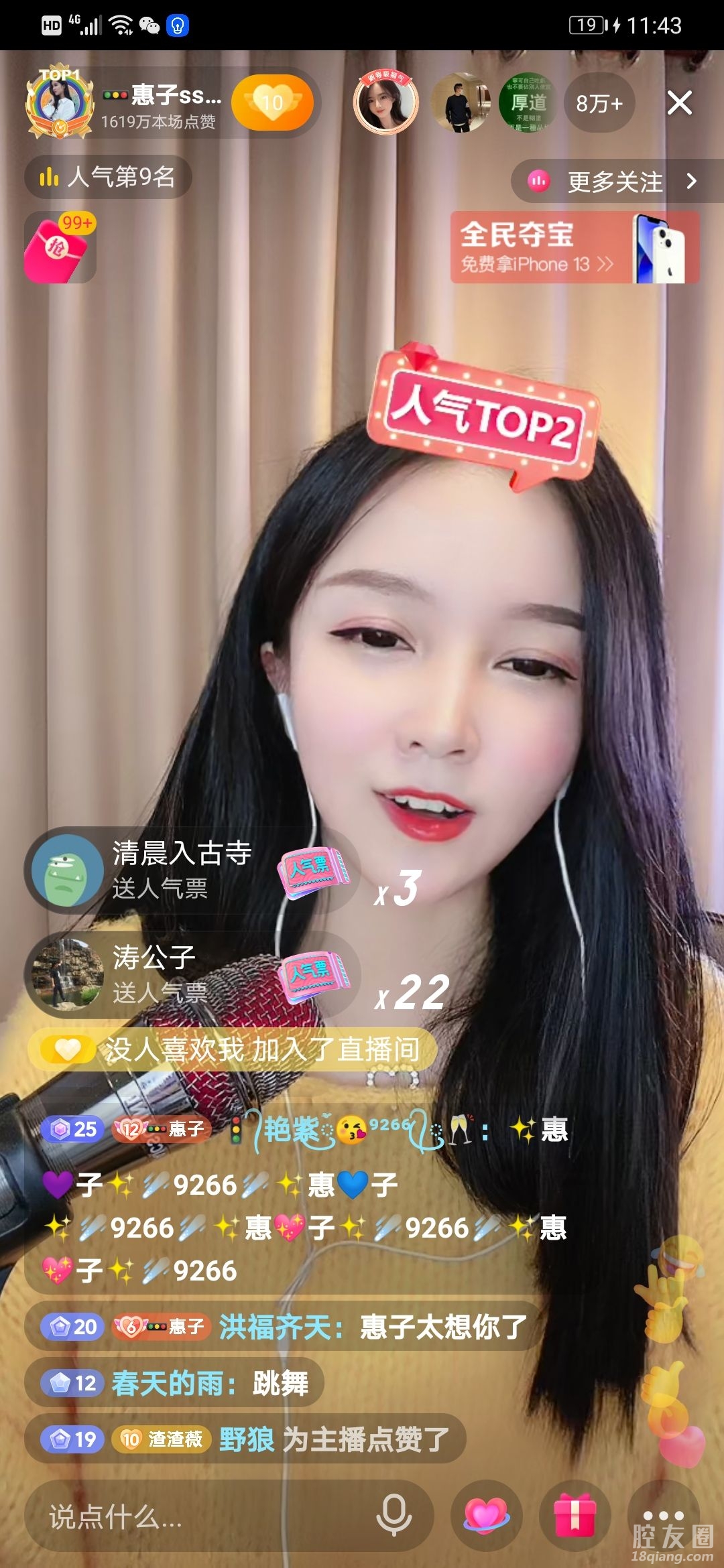Open the 人气第9名 popularity ranking
724x1568 pixels.
pyautogui.click(x=109, y=178)
